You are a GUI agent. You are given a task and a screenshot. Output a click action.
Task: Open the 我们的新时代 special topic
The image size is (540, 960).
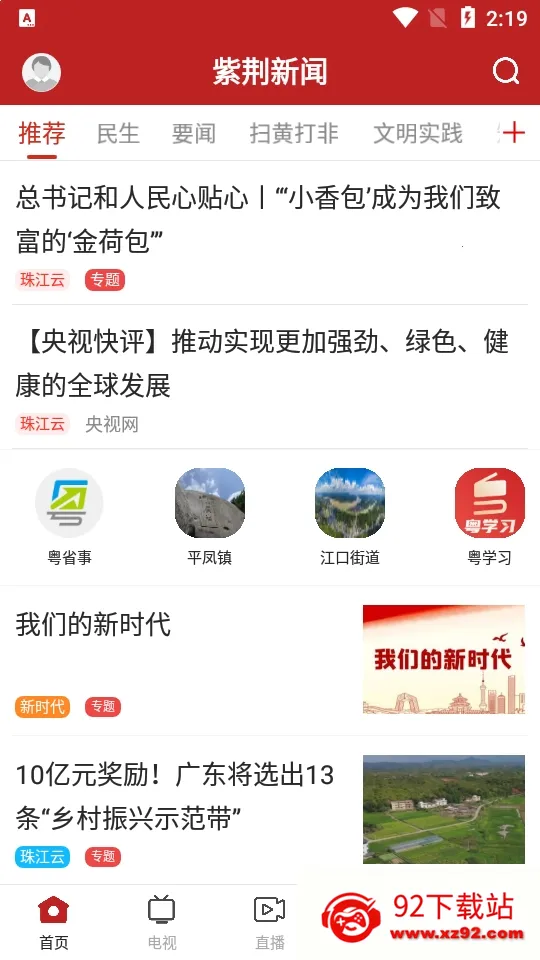click(270, 660)
